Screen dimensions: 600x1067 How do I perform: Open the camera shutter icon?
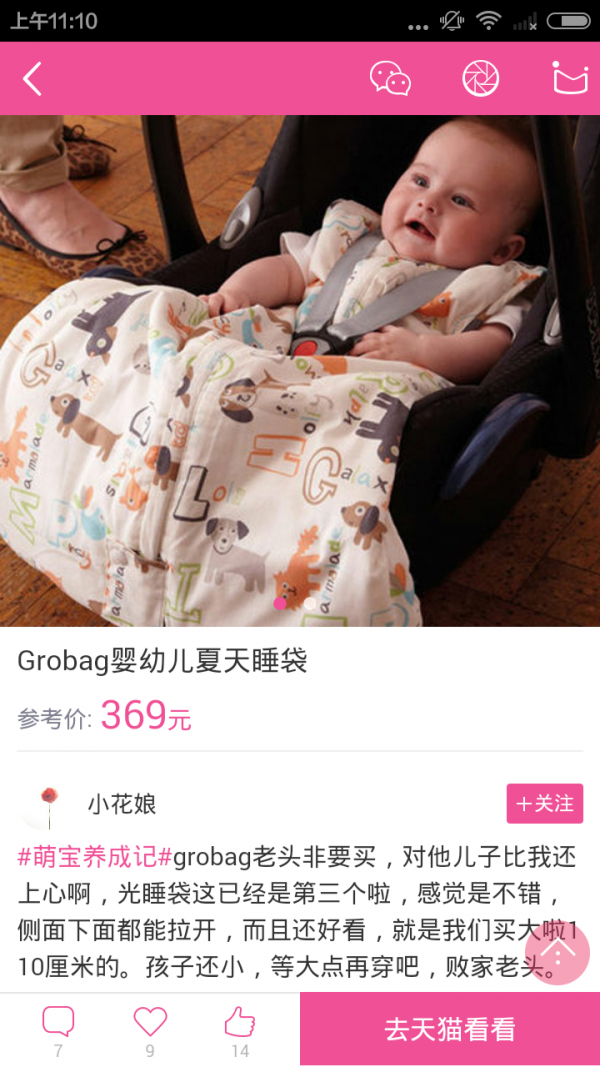pyautogui.click(x=481, y=79)
